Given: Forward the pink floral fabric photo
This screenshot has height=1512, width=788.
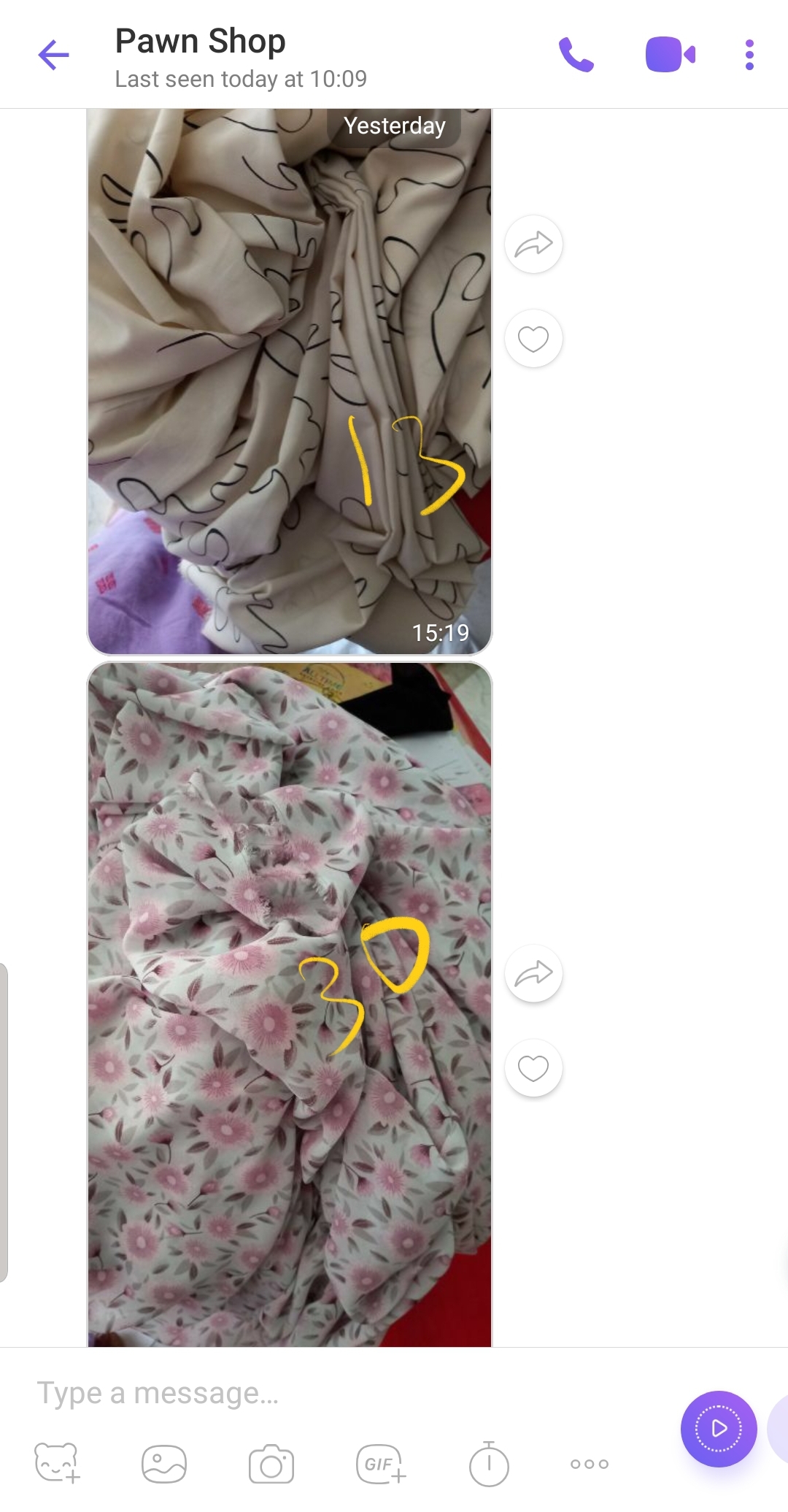Looking at the screenshot, I should (x=533, y=974).
